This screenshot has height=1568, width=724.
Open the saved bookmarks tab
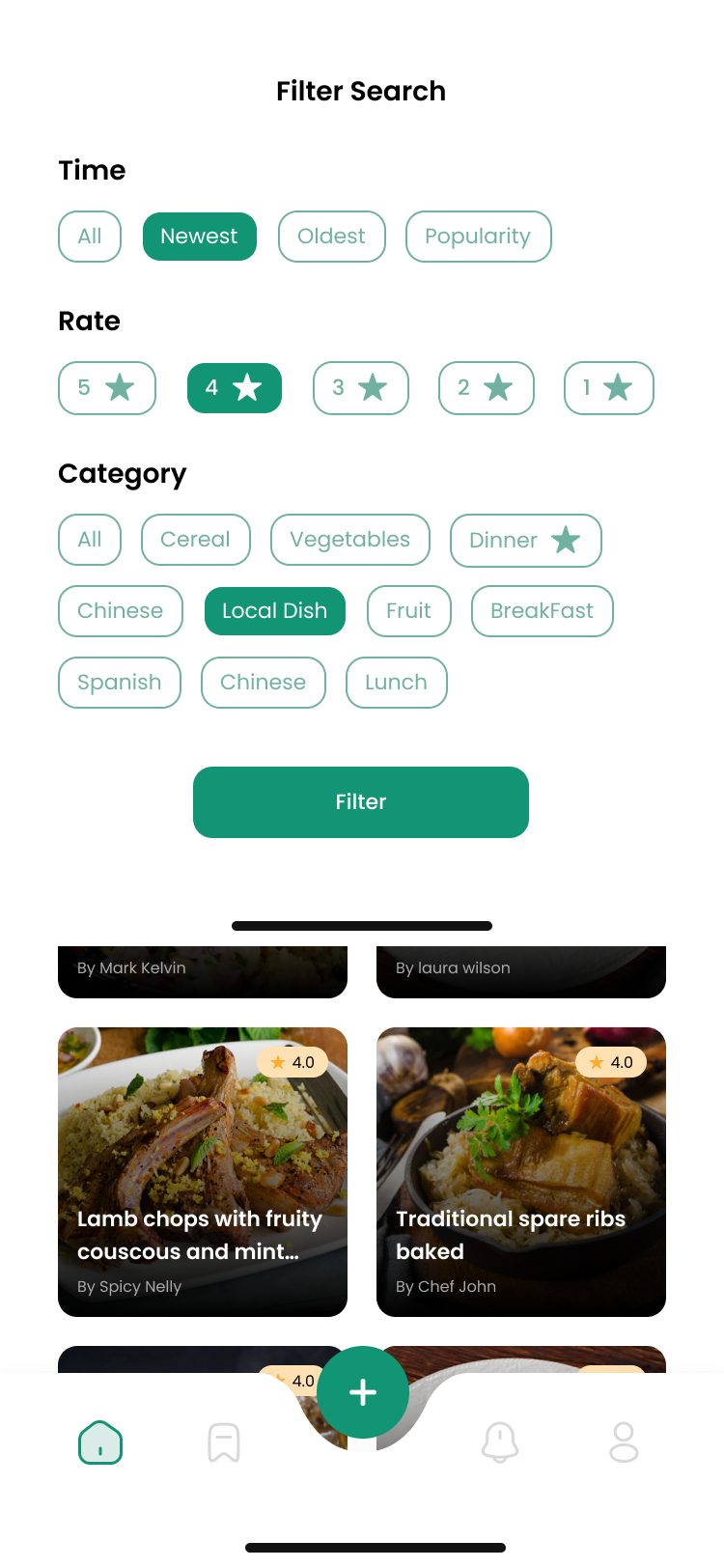pyautogui.click(x=224, y=1442)
